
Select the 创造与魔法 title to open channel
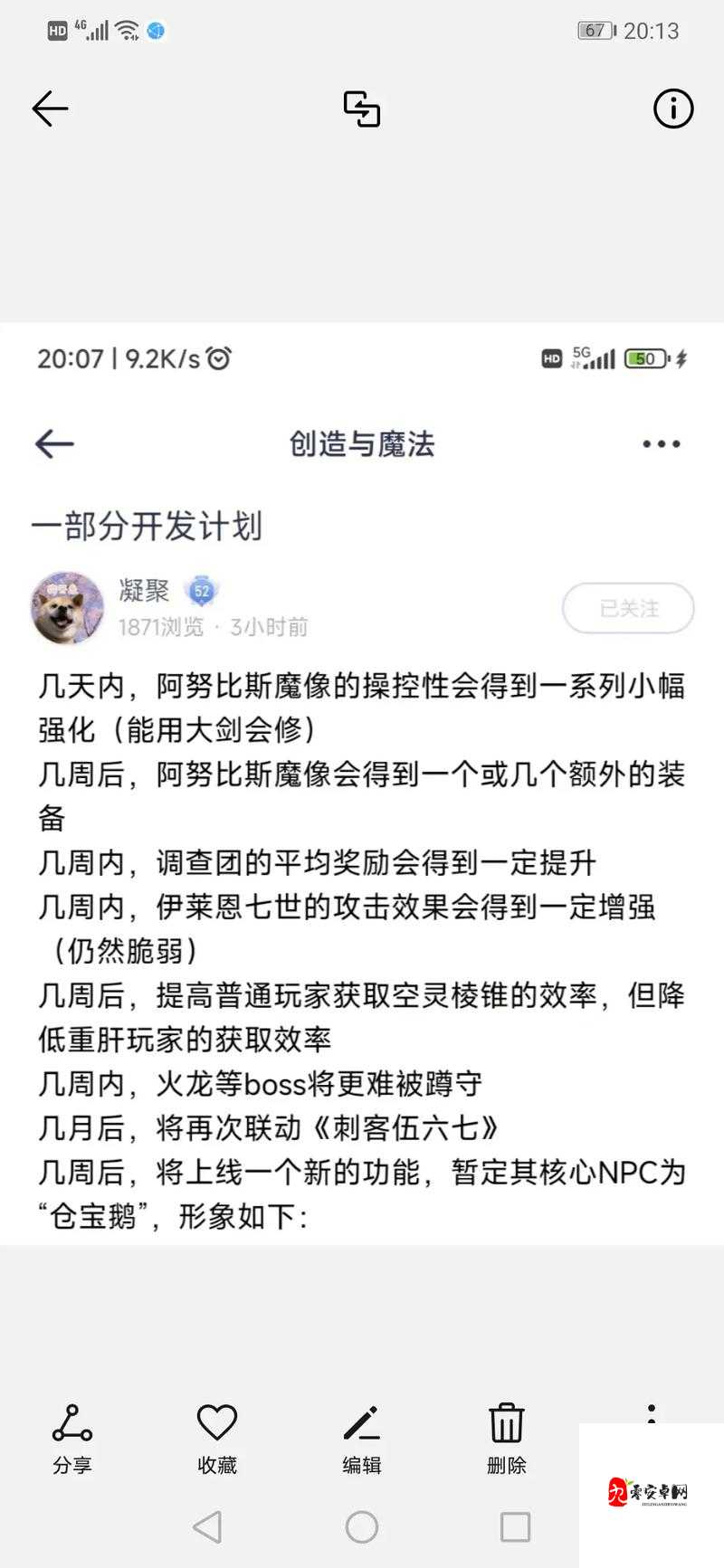361,443
